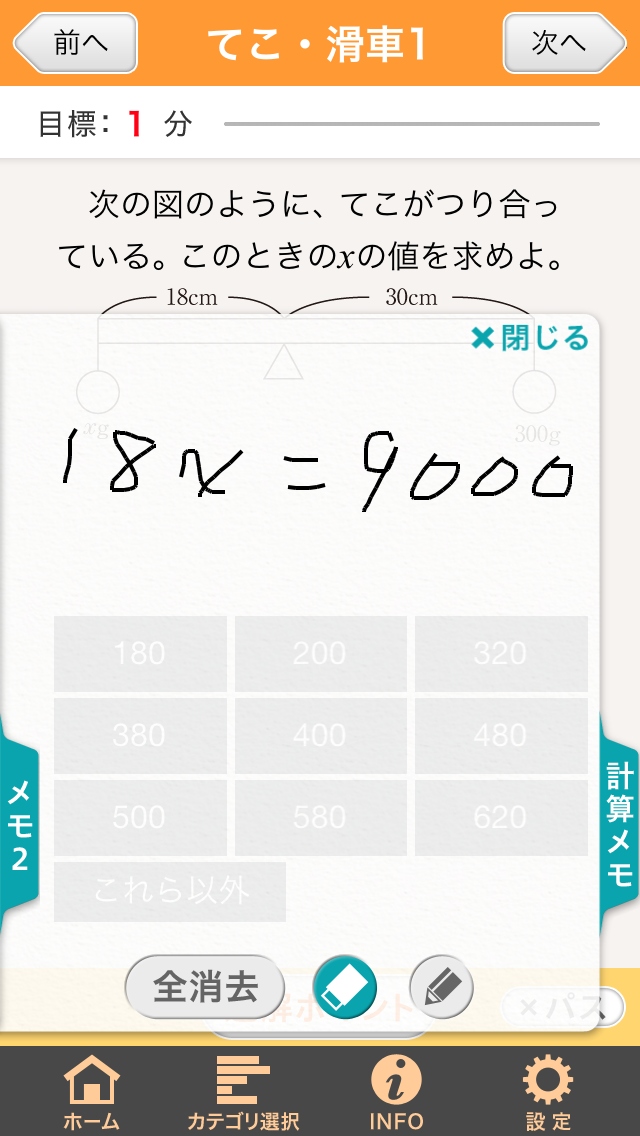Go to the ホーム tab
The width and height of the screenshot is (640, 1136).
[x=91, y=1092]
